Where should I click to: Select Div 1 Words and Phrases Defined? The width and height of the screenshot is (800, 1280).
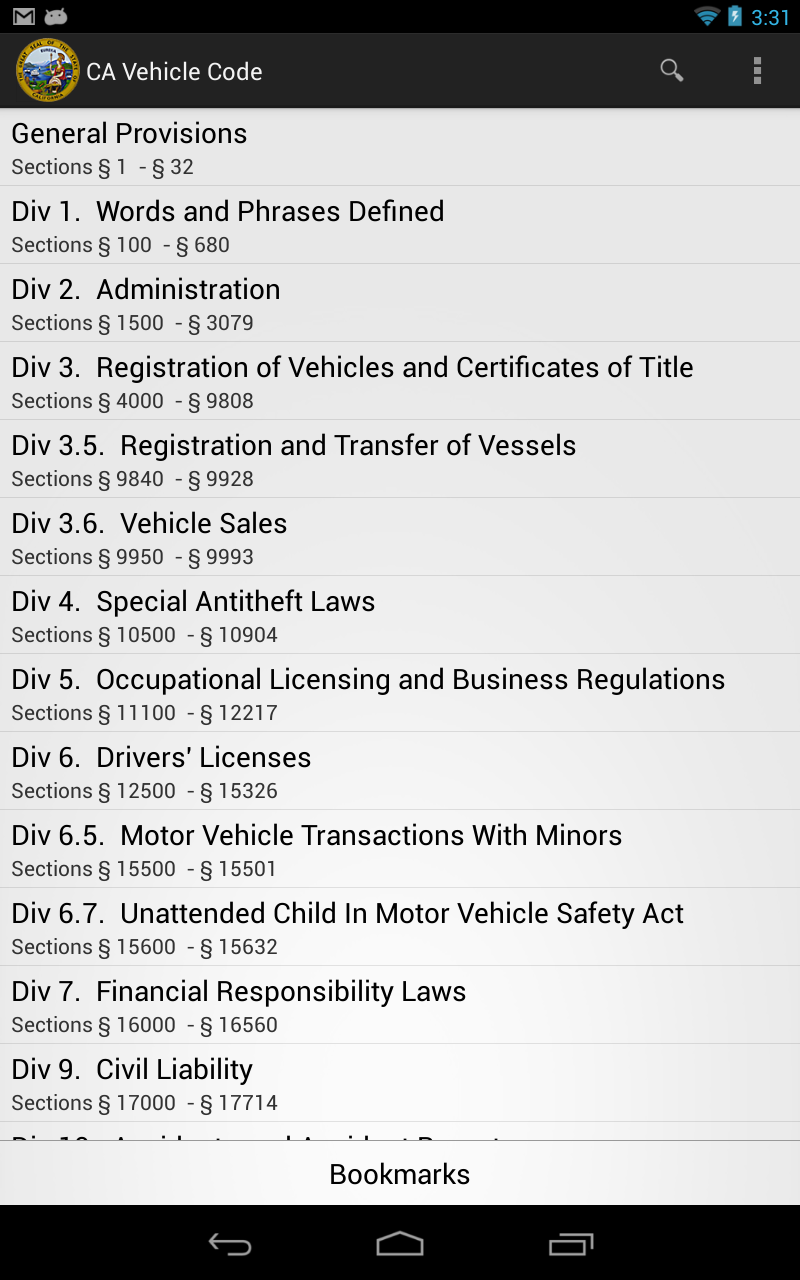[x=400, y=224]
